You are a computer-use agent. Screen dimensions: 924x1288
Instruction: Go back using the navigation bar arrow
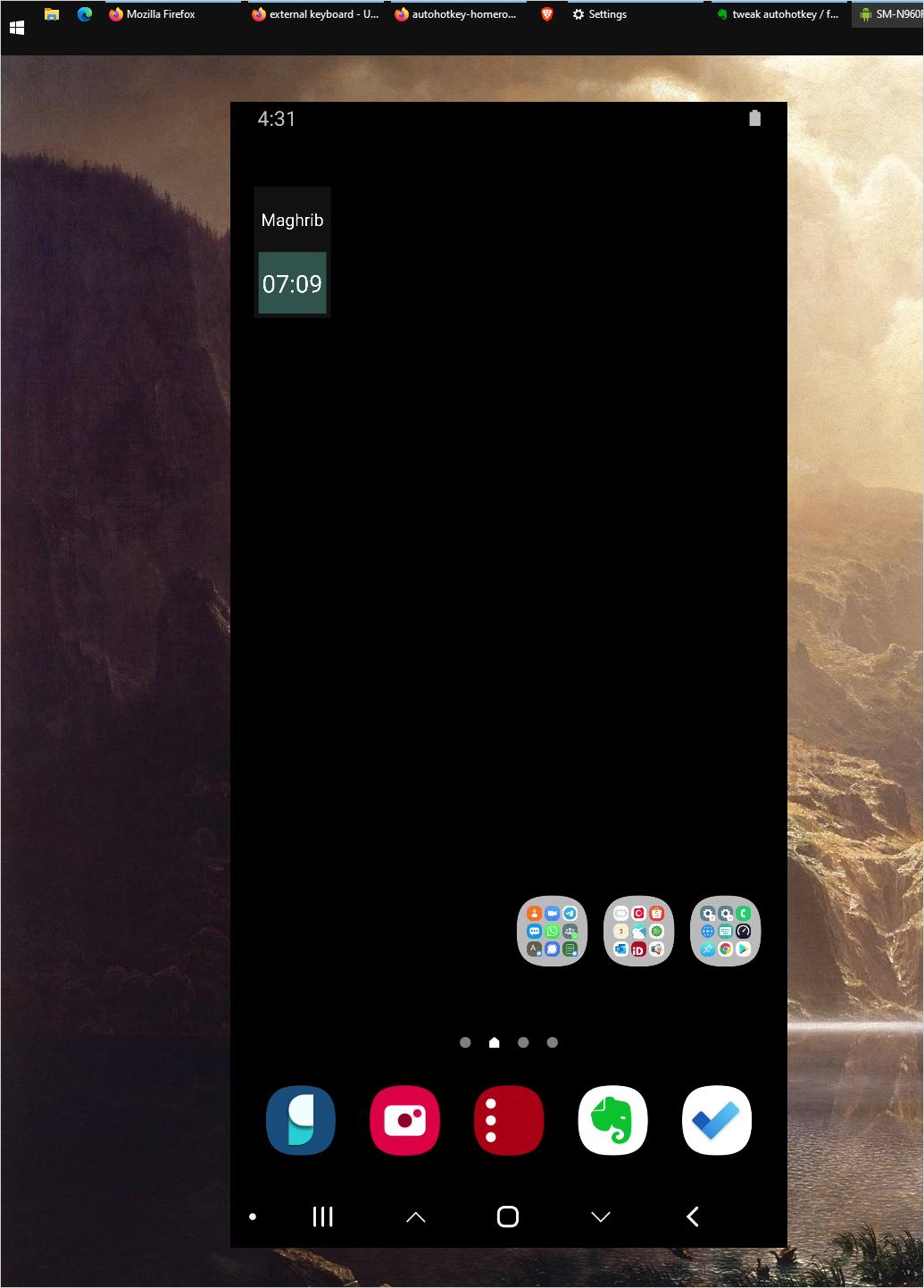692,1217
